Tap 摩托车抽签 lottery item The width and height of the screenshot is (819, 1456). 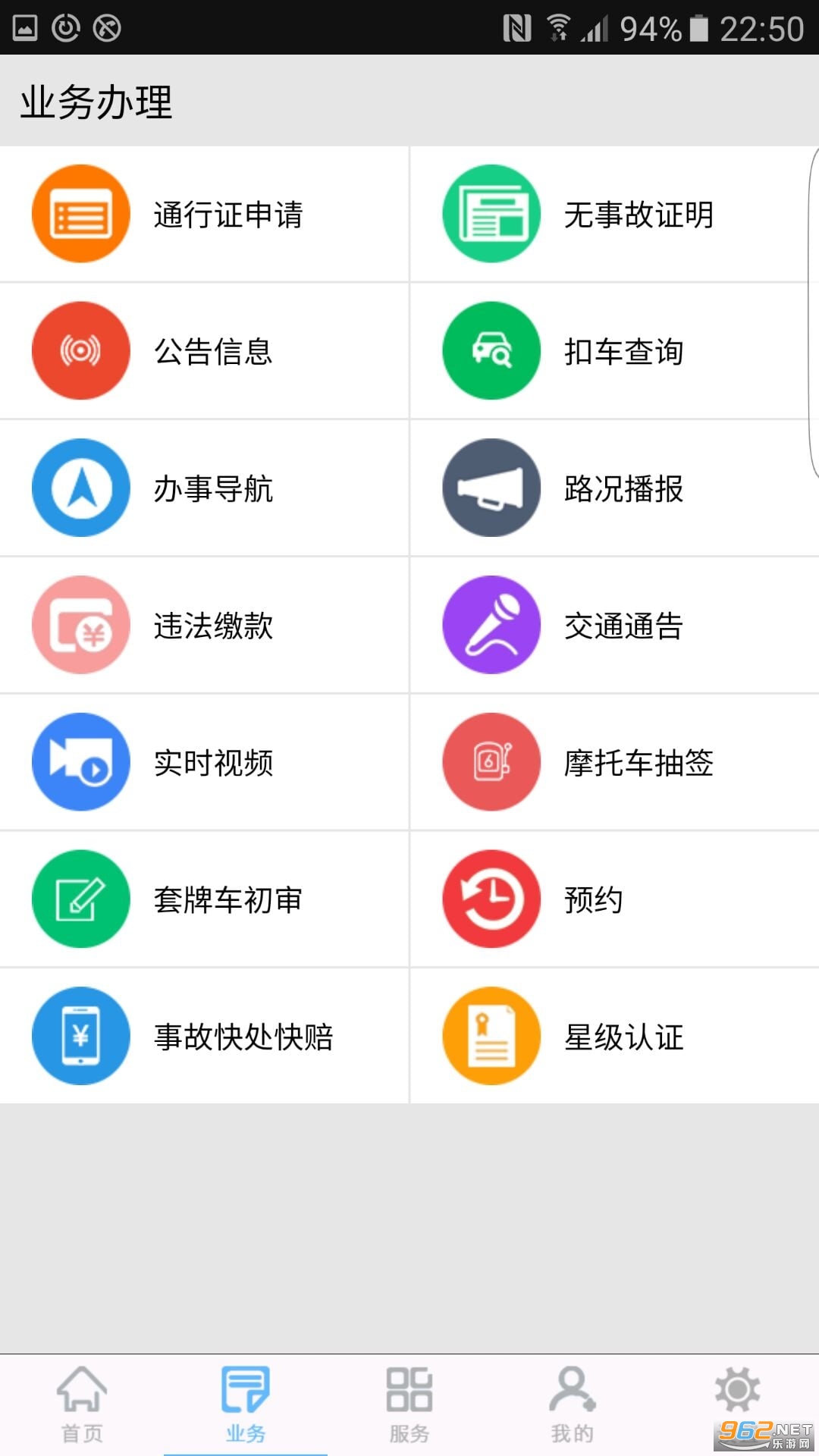(x=614, y=762)
